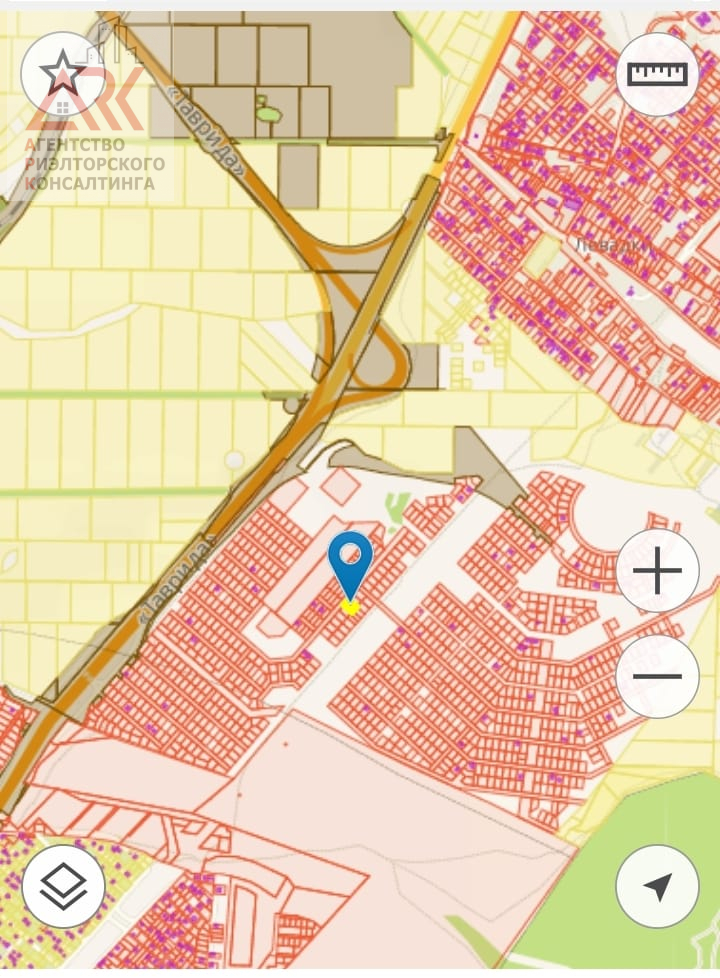720x978 pixels.
Task: Activate the ruler measurement tool
Action: pyautogui.click(x=657, y=74)
